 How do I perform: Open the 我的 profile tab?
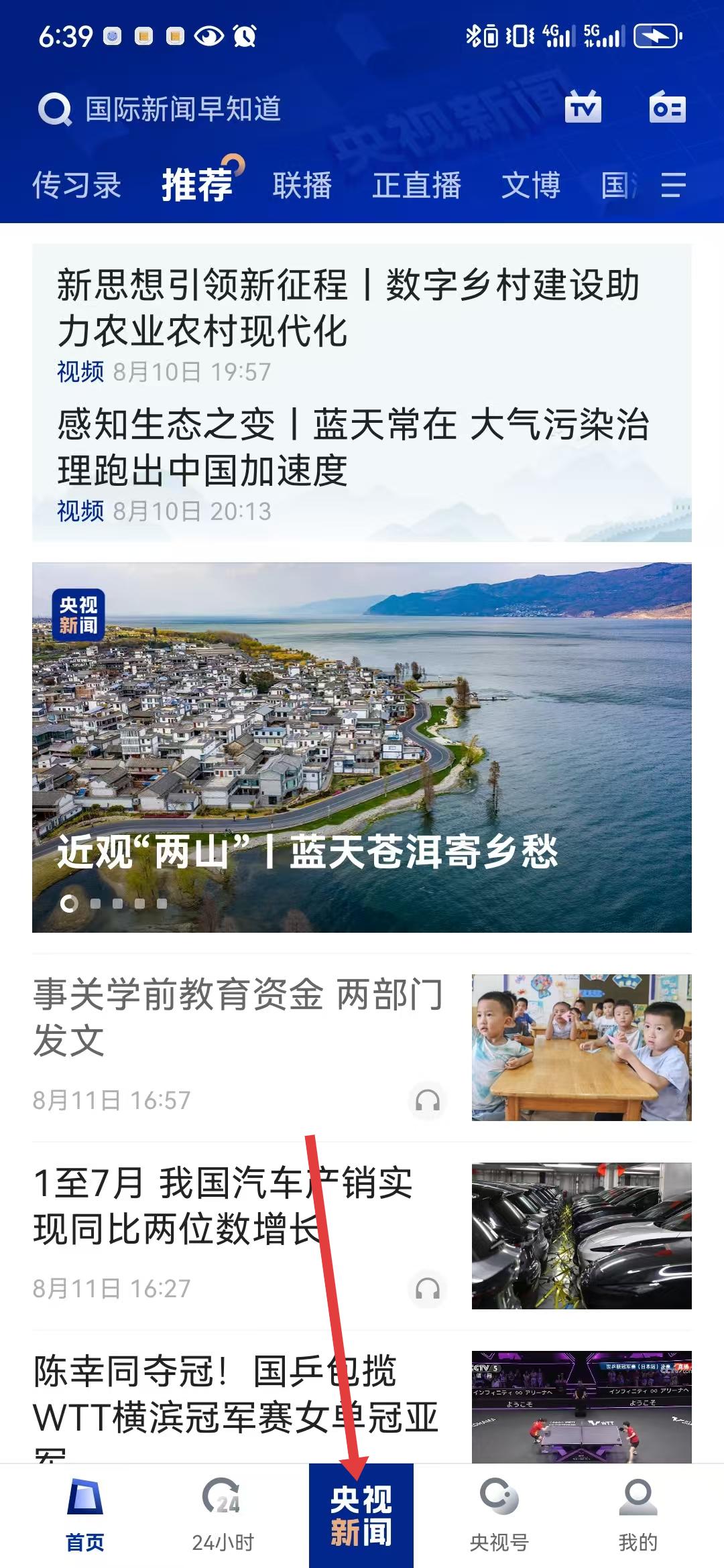click(638, 1516)
